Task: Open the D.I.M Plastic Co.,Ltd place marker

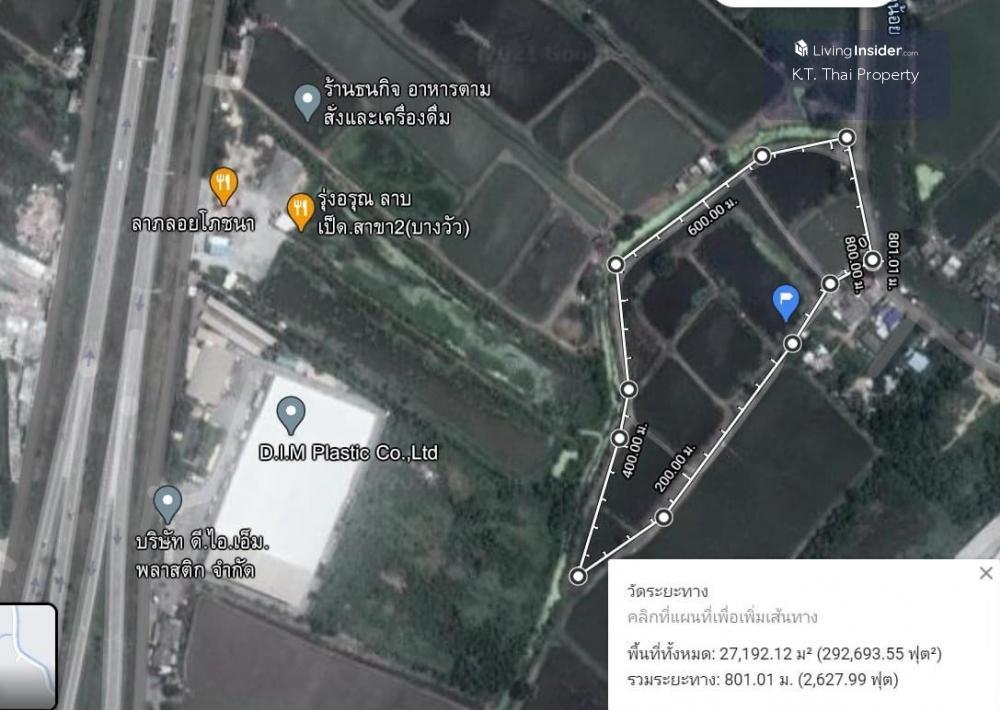Action: click(291, 414)
